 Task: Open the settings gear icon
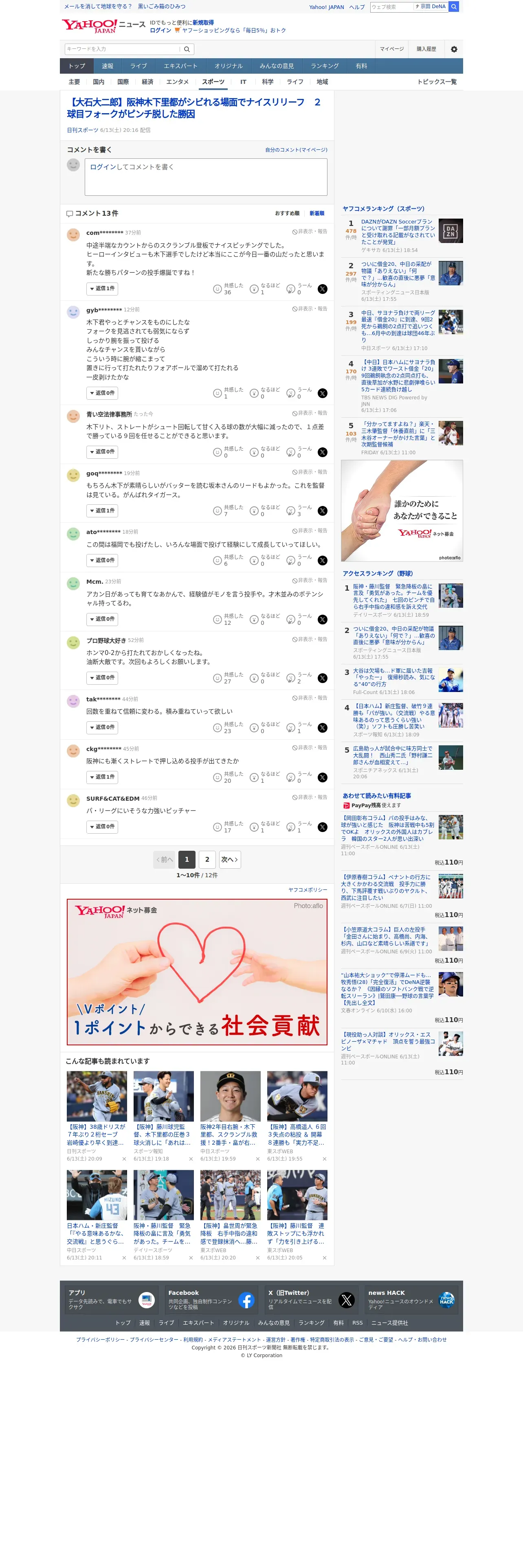(454, 49)
